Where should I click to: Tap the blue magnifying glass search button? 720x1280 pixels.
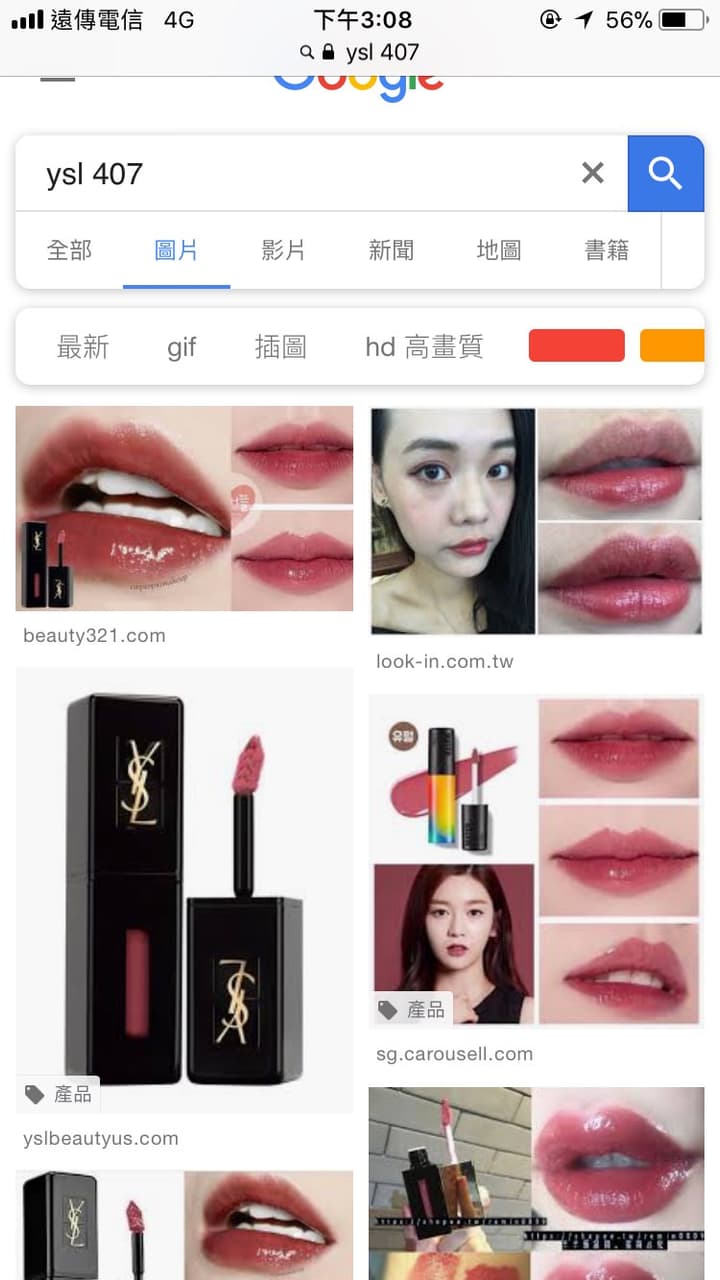[666, 172]
